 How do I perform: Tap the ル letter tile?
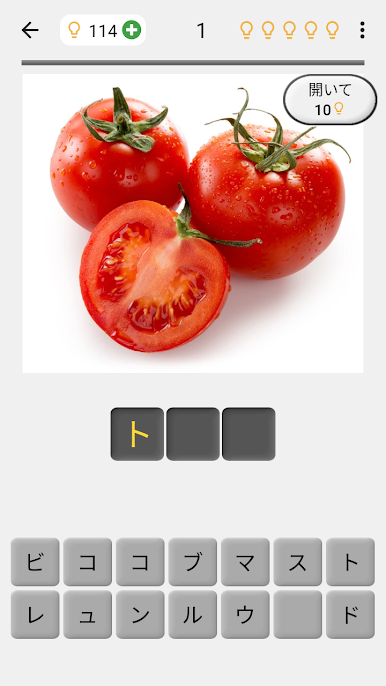tap(193, 615)
